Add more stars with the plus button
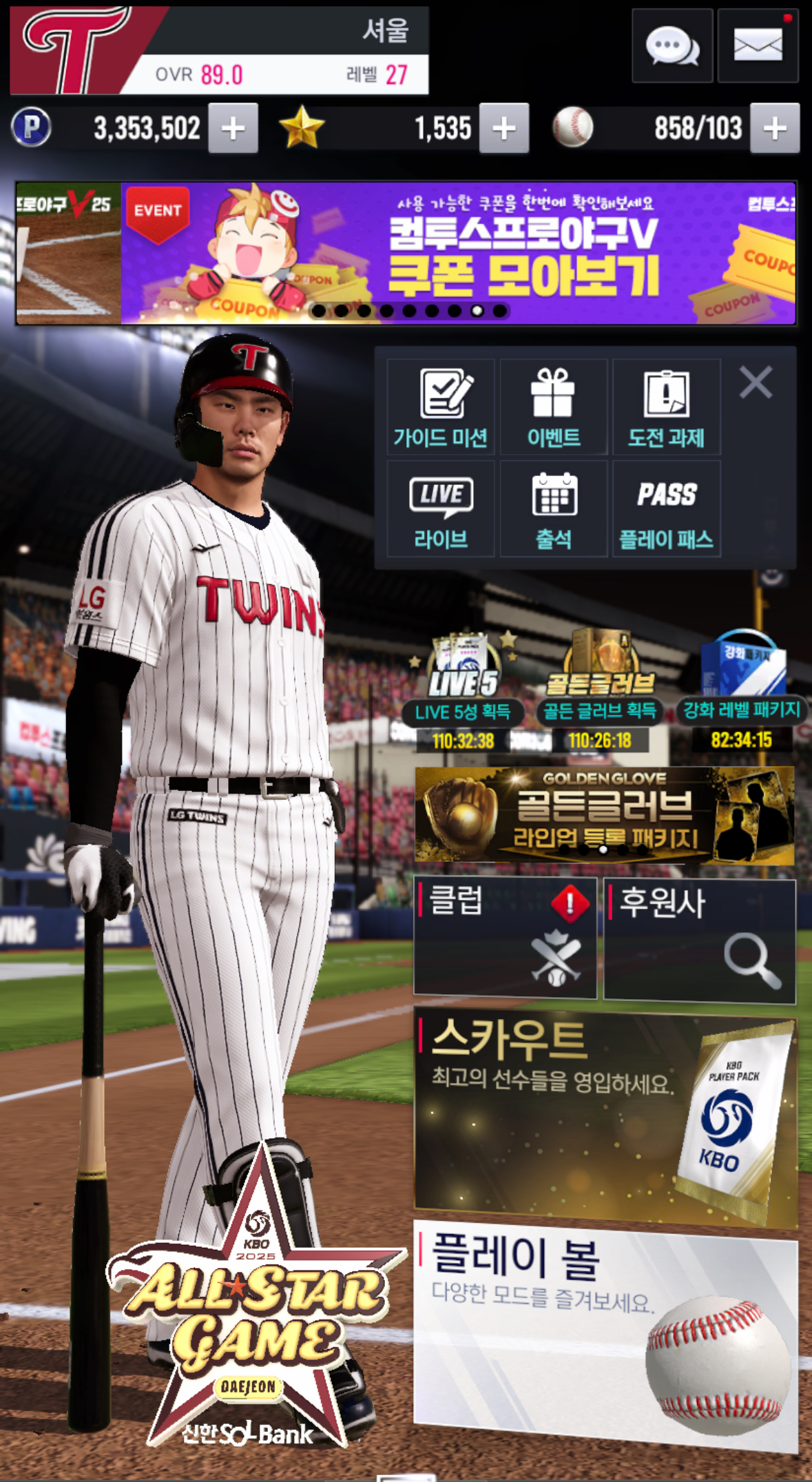Image resolution: width=812 pixels, height=1482 pixels. coord(503,128)
